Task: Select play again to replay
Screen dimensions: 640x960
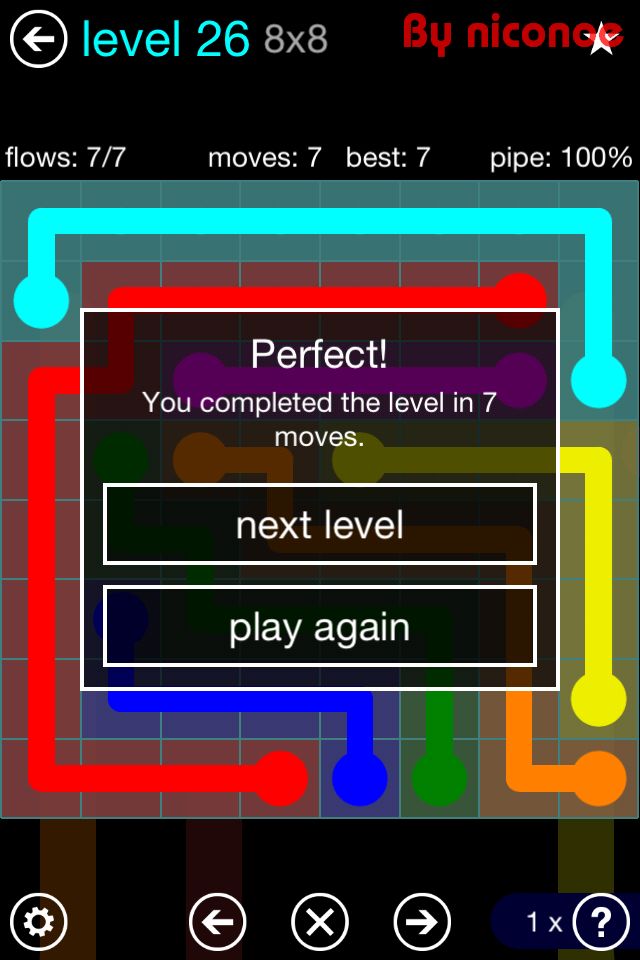Action: click(x=320, y=627)
